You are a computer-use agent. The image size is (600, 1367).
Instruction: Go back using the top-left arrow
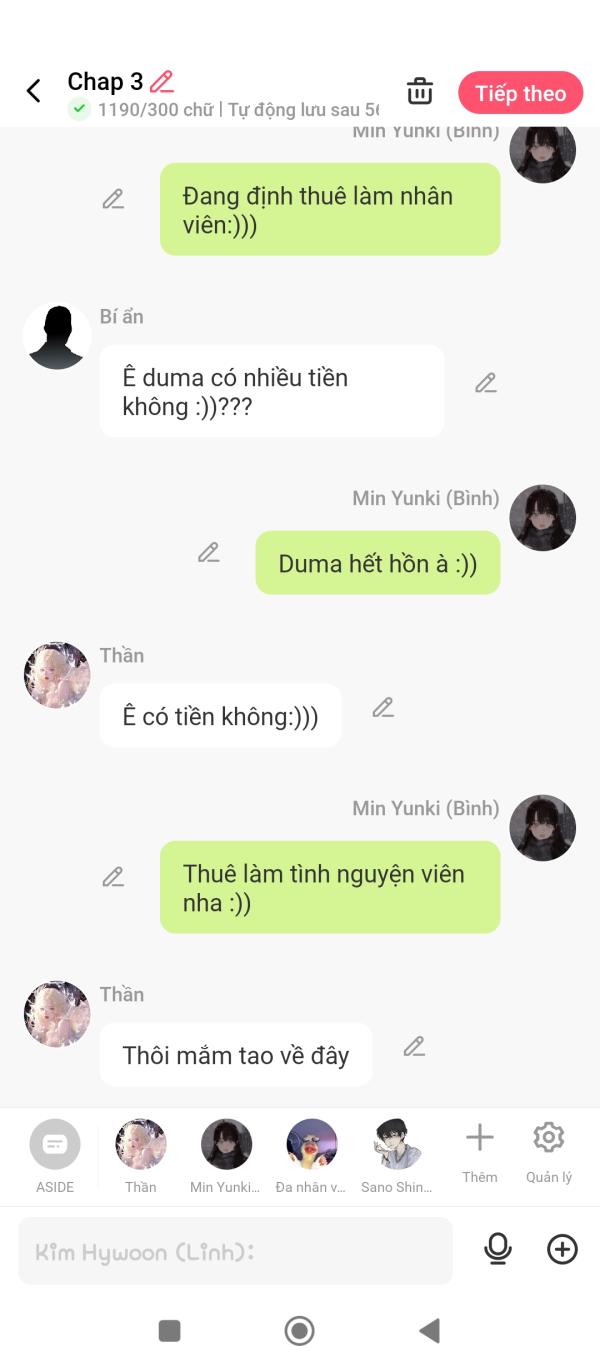[x=33, y=91]
